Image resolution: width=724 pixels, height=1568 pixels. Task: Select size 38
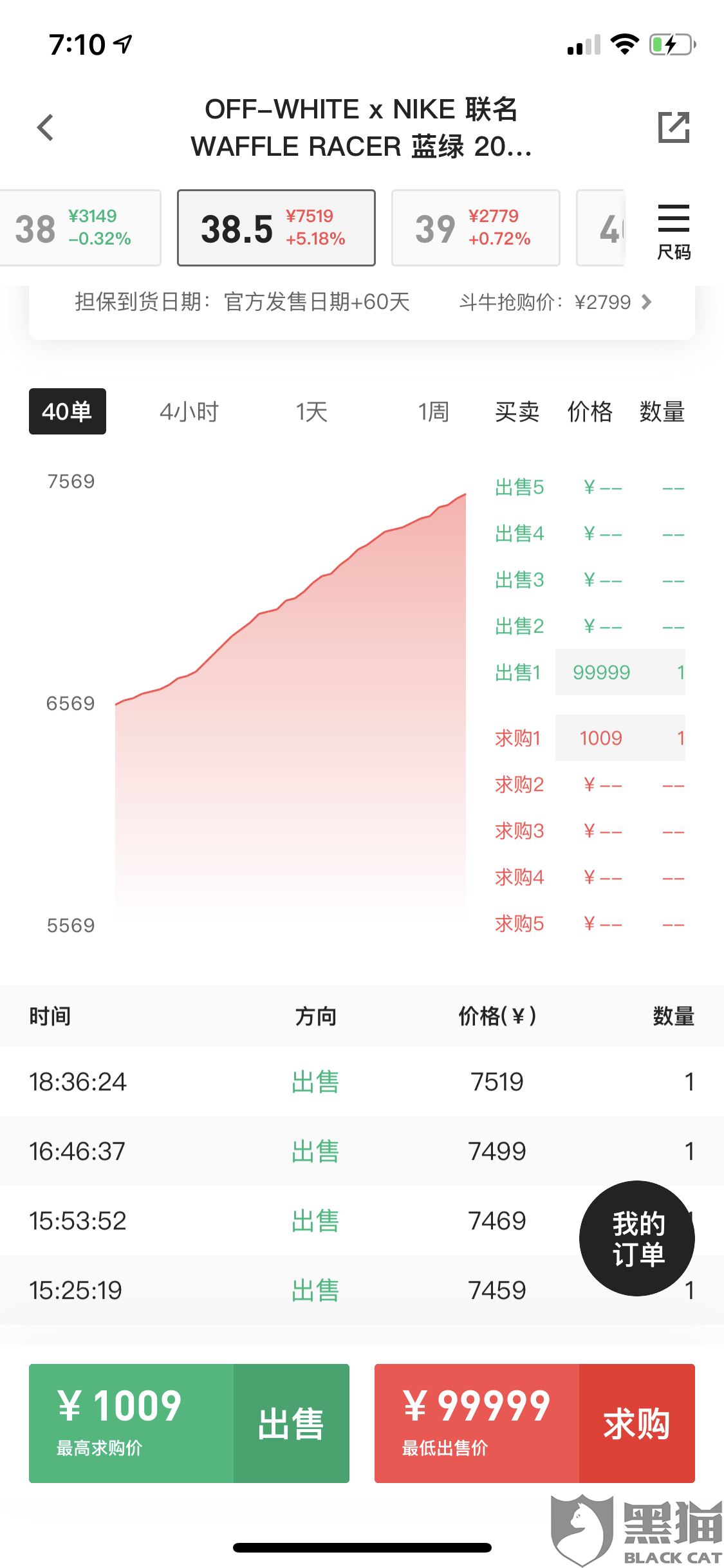click(x=79, y=228)
